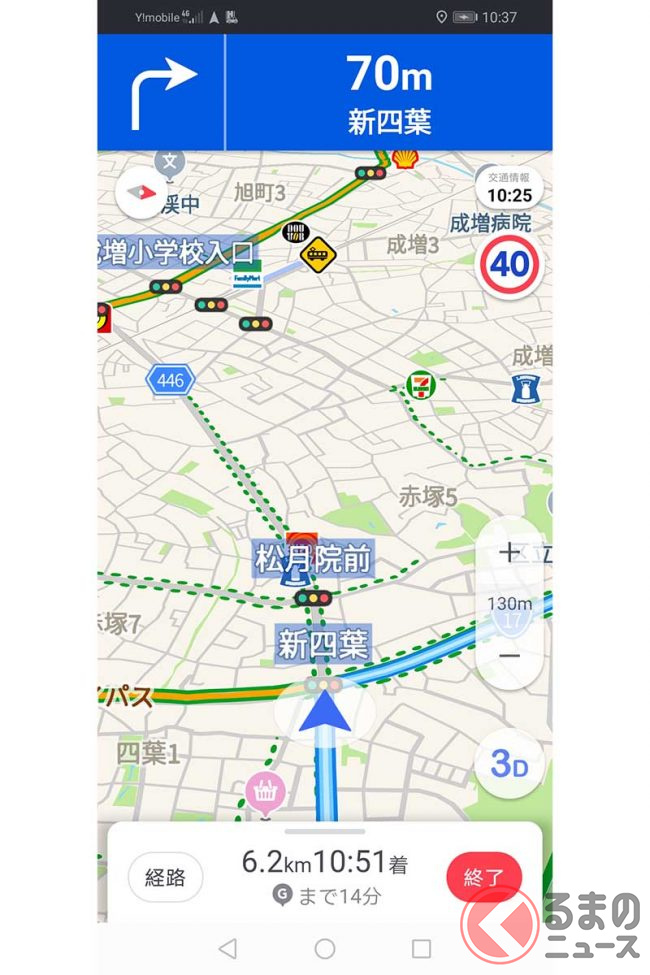
Task: Tap the compass orientation button
Action: (x=145, y=193)
